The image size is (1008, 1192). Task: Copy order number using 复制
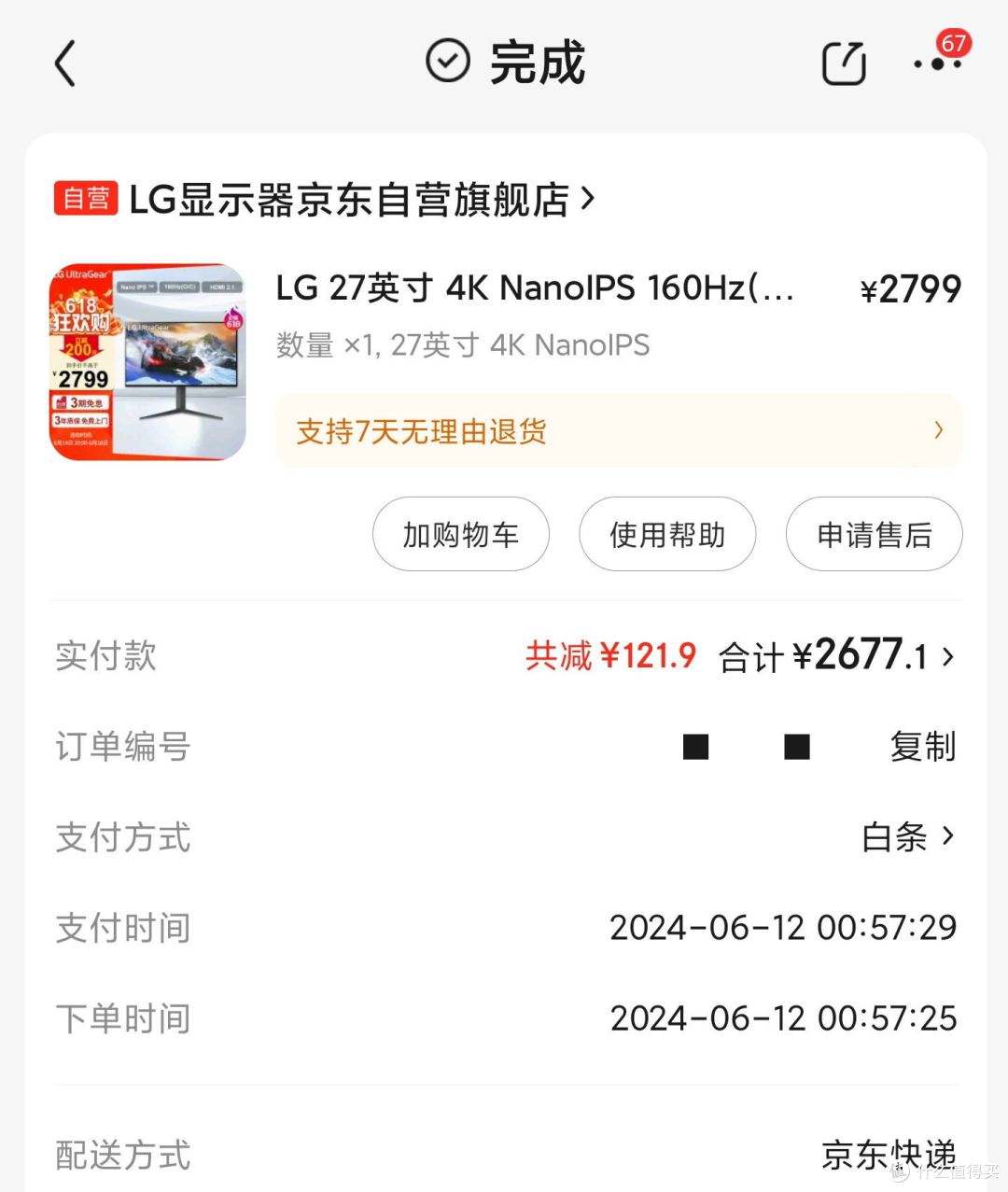(923, 746)
